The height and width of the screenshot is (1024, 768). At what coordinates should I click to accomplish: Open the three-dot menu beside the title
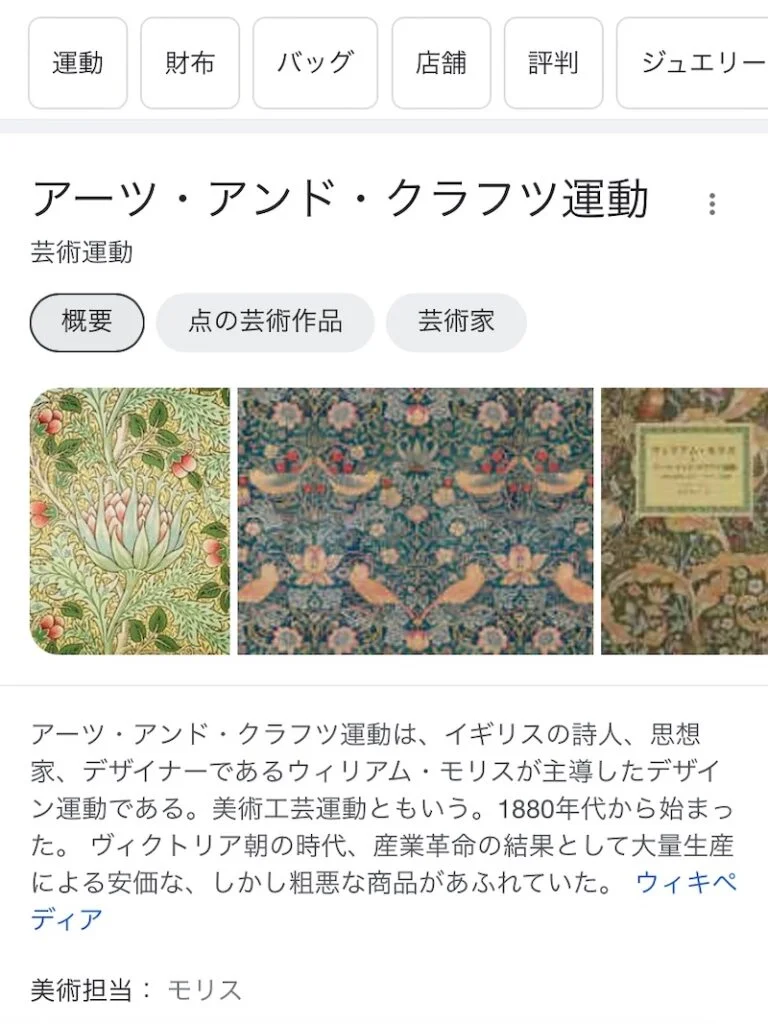pyautogui.click(x=712, y=204)
